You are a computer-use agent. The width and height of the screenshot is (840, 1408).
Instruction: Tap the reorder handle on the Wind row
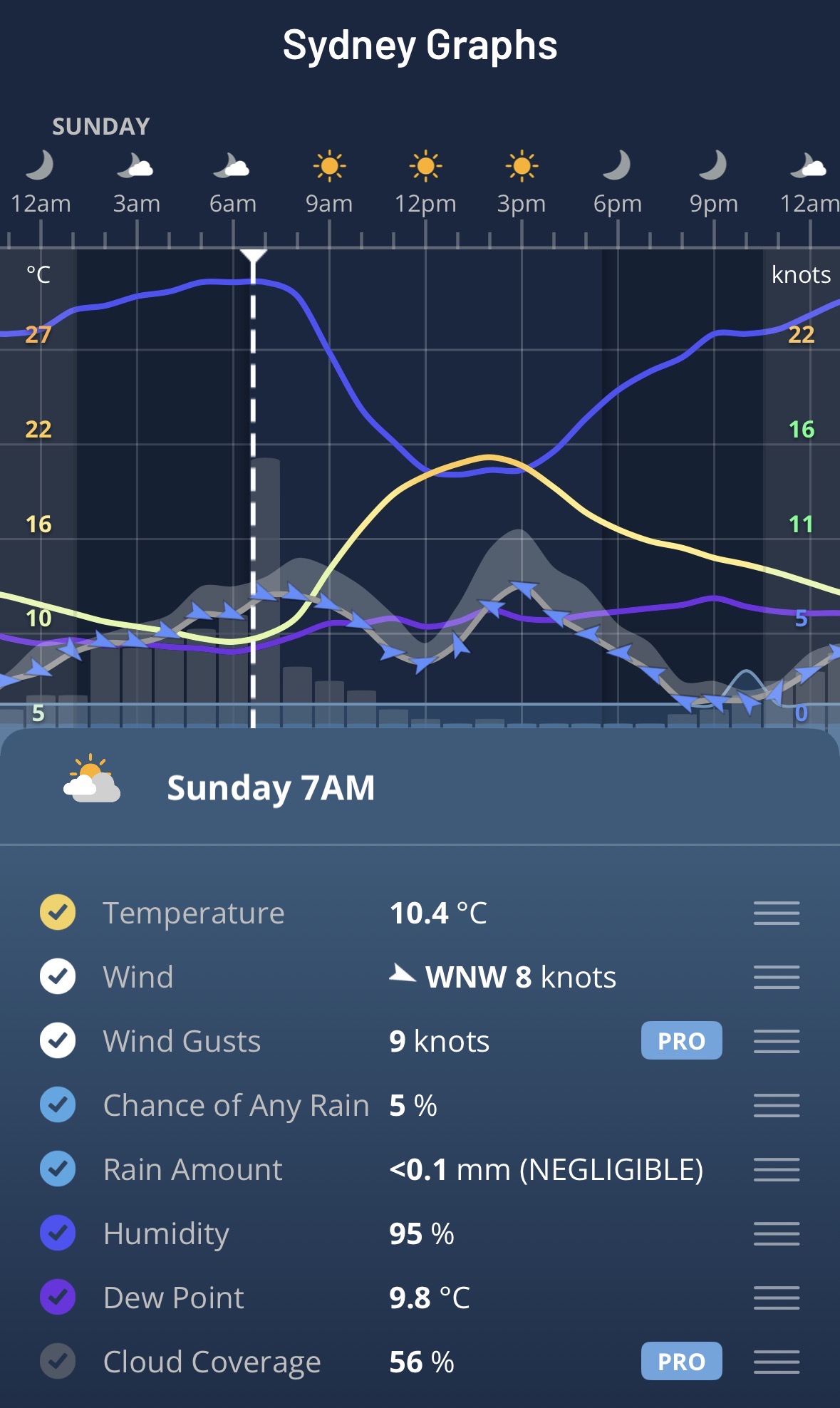click(777, 977)
